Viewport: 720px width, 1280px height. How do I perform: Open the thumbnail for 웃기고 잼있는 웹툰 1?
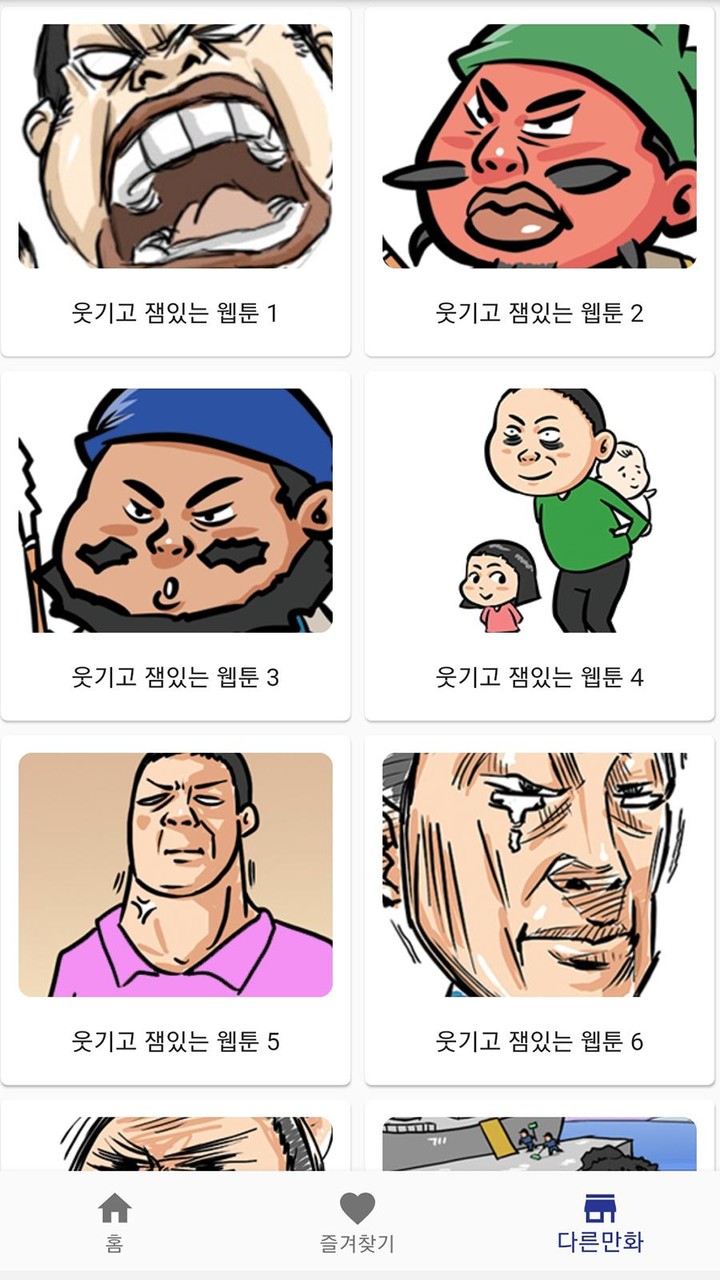(177, 140)
